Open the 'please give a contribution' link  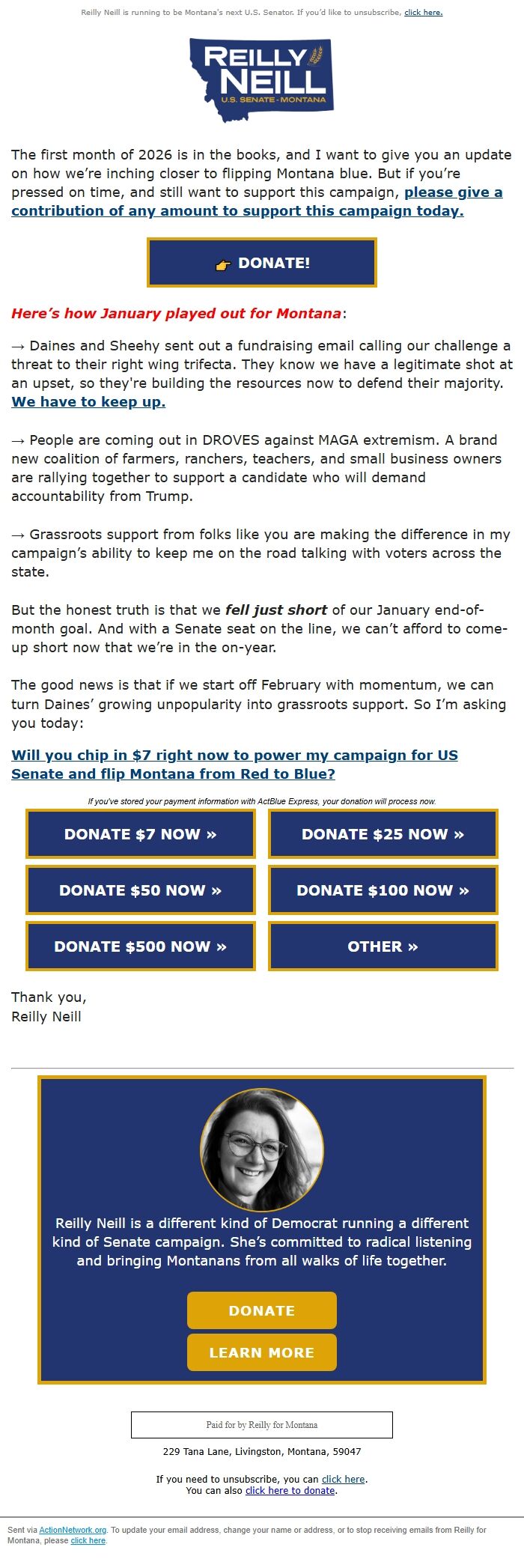point(237,210)
